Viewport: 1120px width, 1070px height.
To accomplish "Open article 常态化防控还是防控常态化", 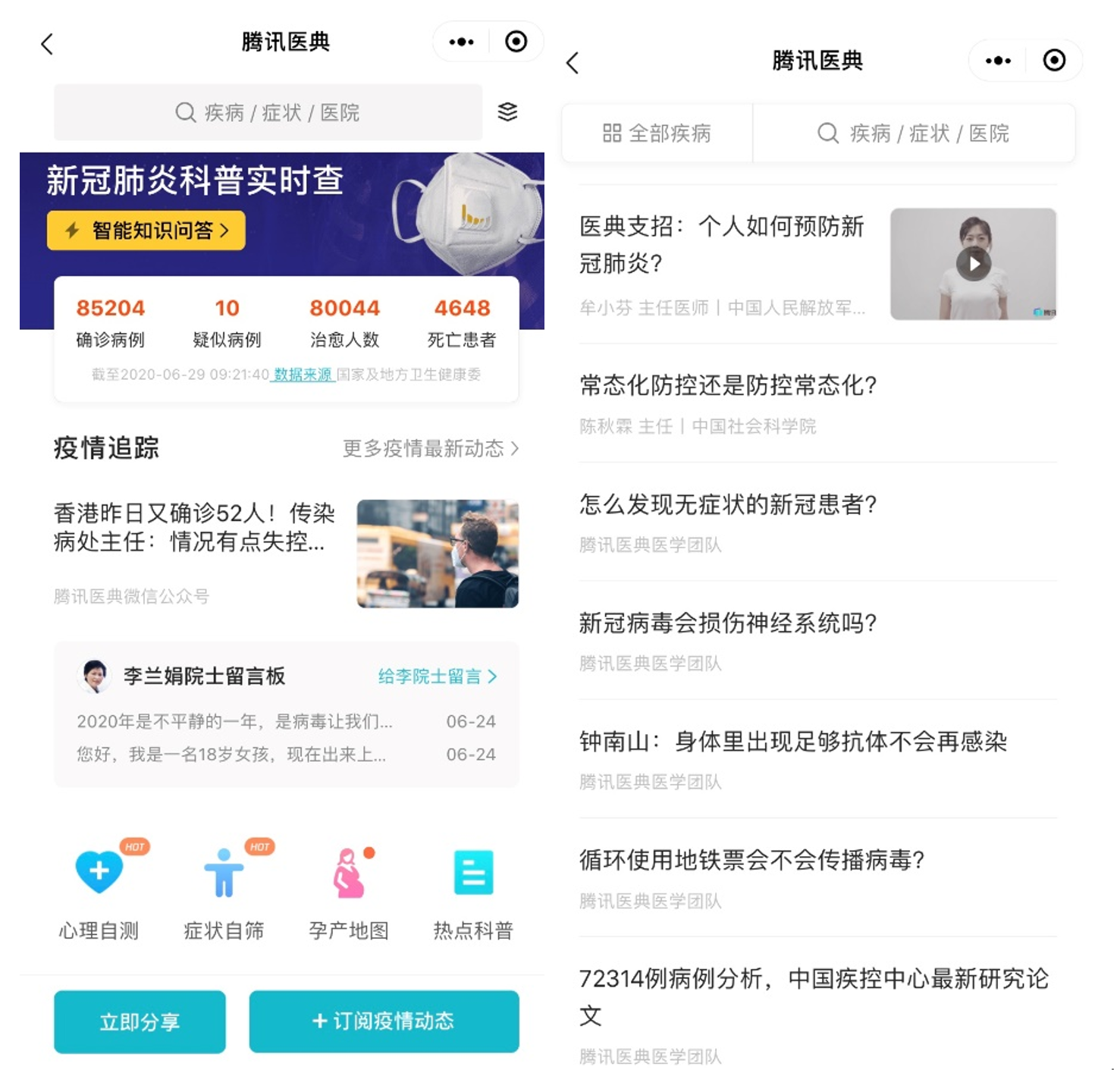I will click(728, 386).
